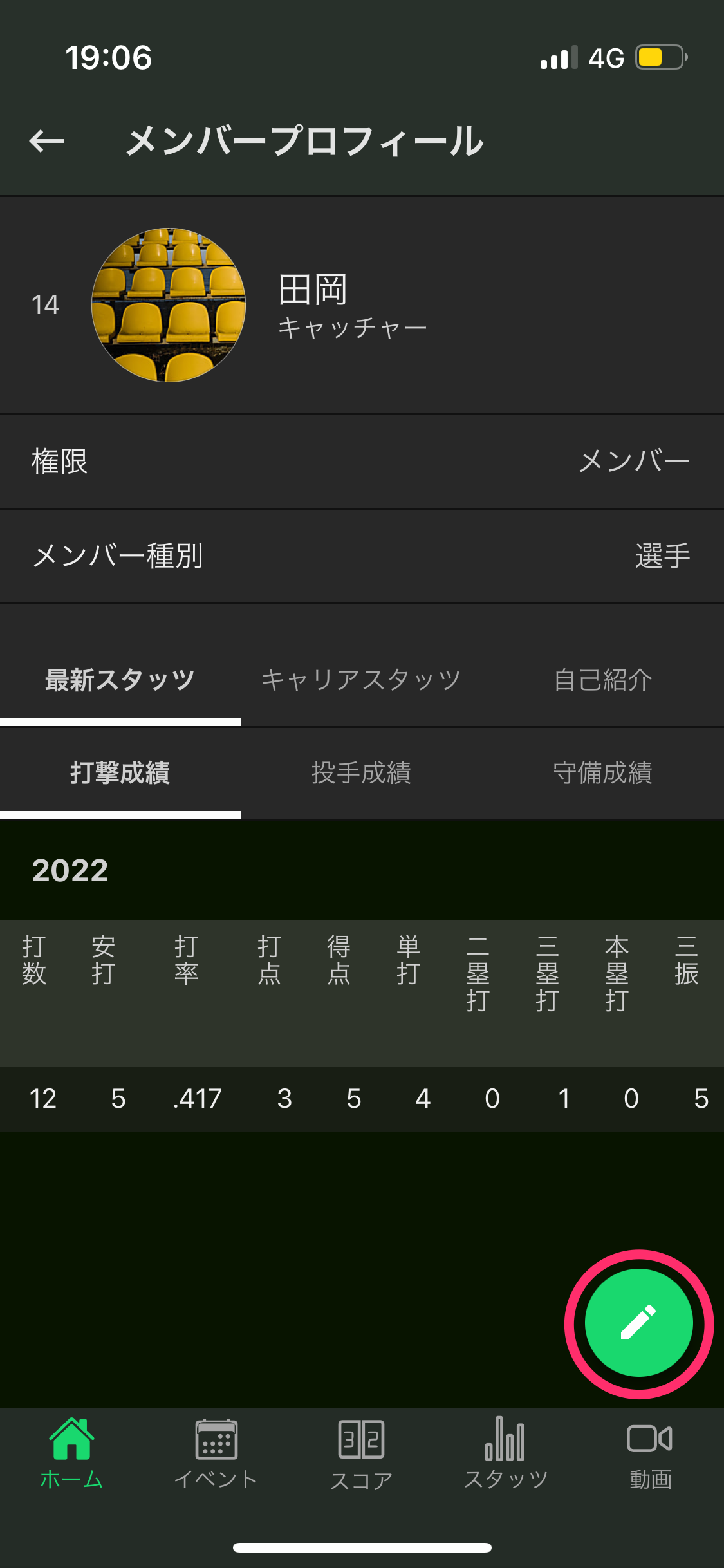Open the 動画 tab
This screenshot has height=1568, width=724.
point(650,1454)
